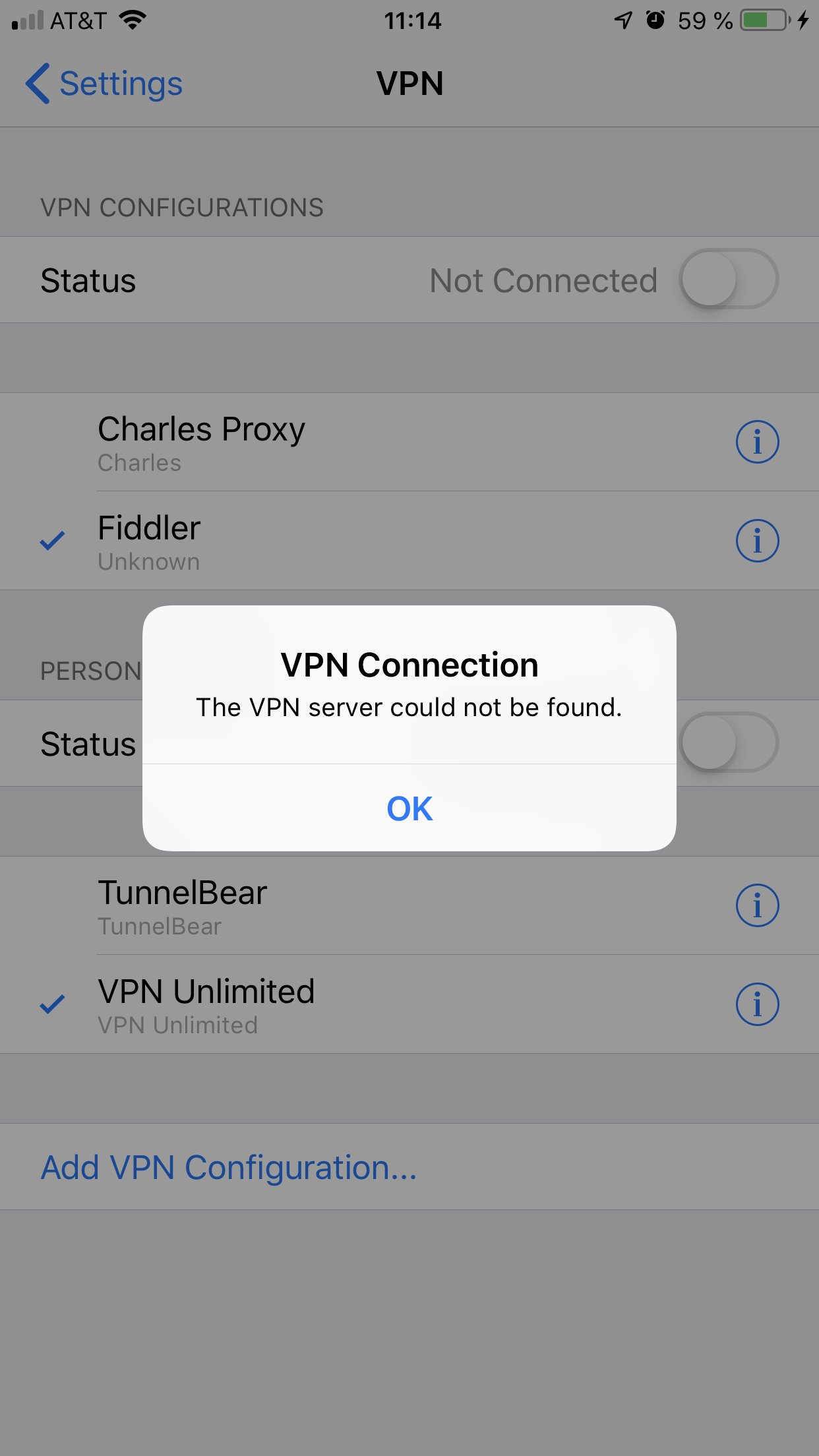Select the Charles Proxy configuration
The width and height of the screenshot is (819, 1456).
(x=330, y=442)
